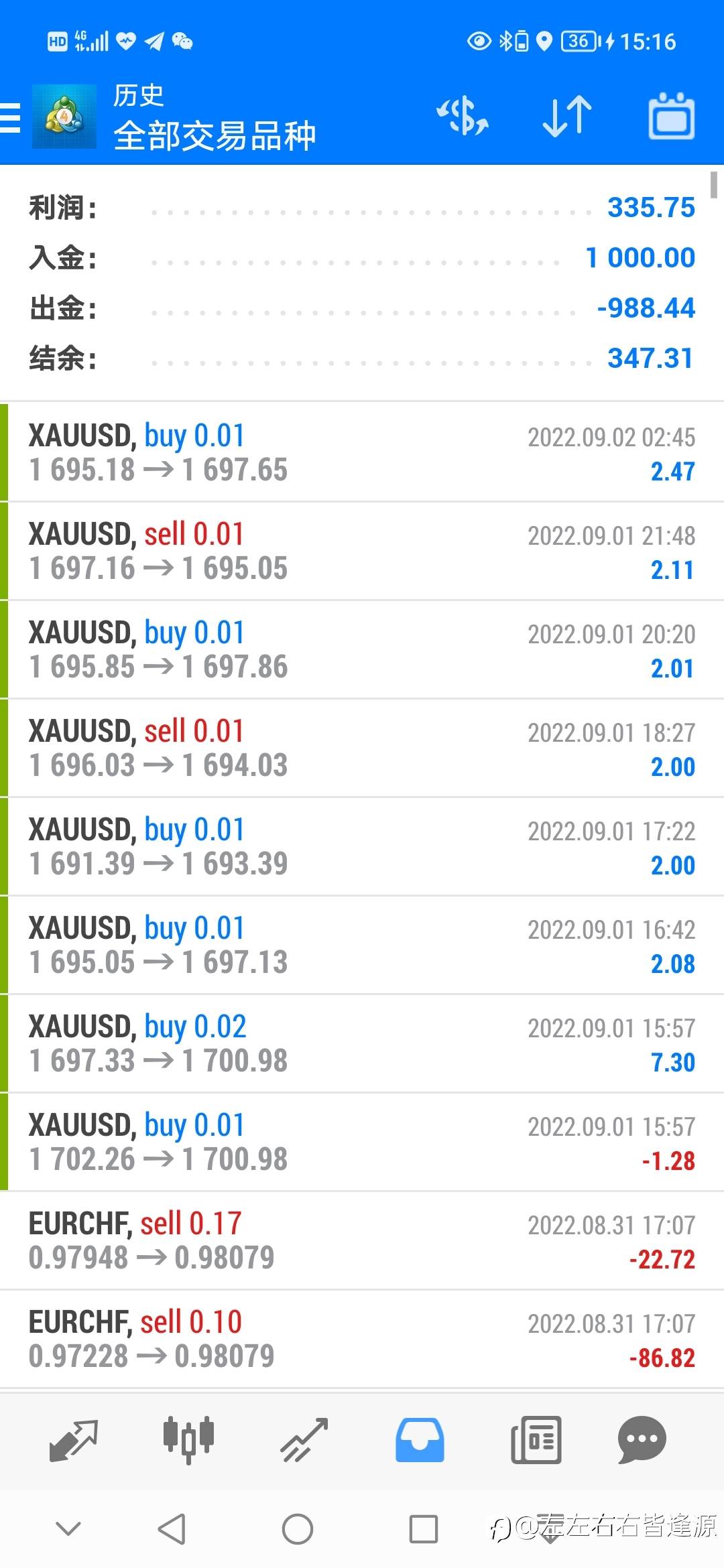Open XAUUSD sell trade at 18:27

pyautogui.click(x=362, y=748)
